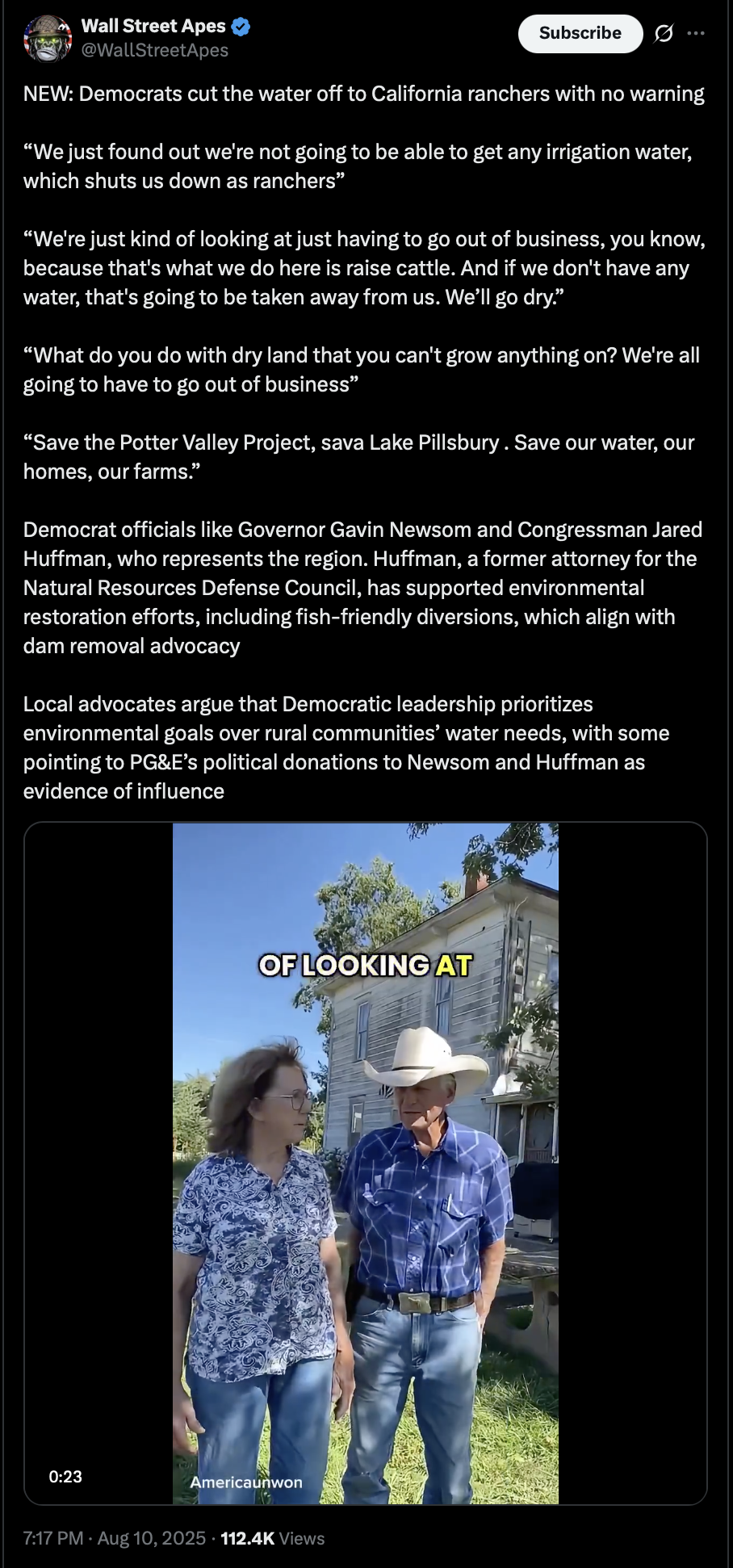The width and height of the screenshot is (733, 1568).
Task: Subscribe to Wall Street Apes
Action: 580,33
